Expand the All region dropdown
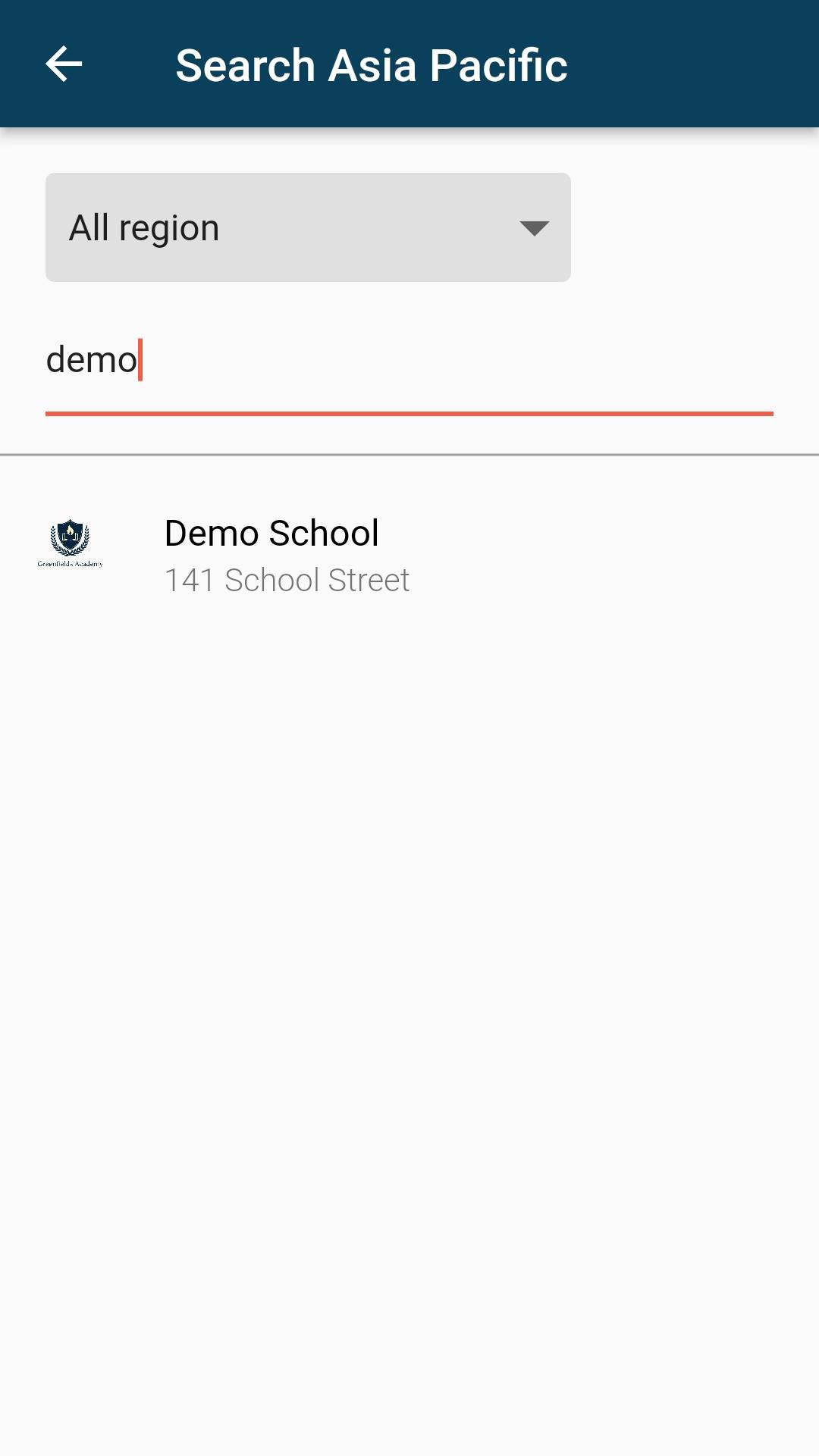This screenshot has height=1456, width=819. [308, 227]
